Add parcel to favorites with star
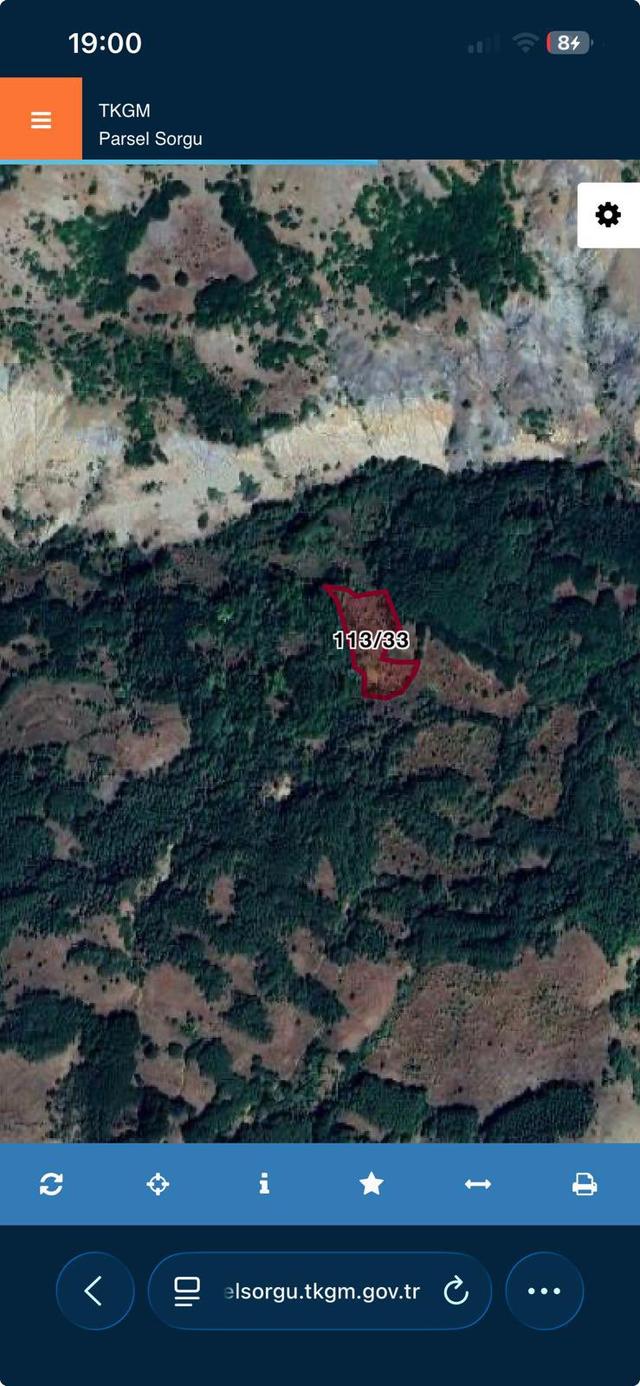The image size is (640, 1386). pyautogui.click(x=371, y=1184)
